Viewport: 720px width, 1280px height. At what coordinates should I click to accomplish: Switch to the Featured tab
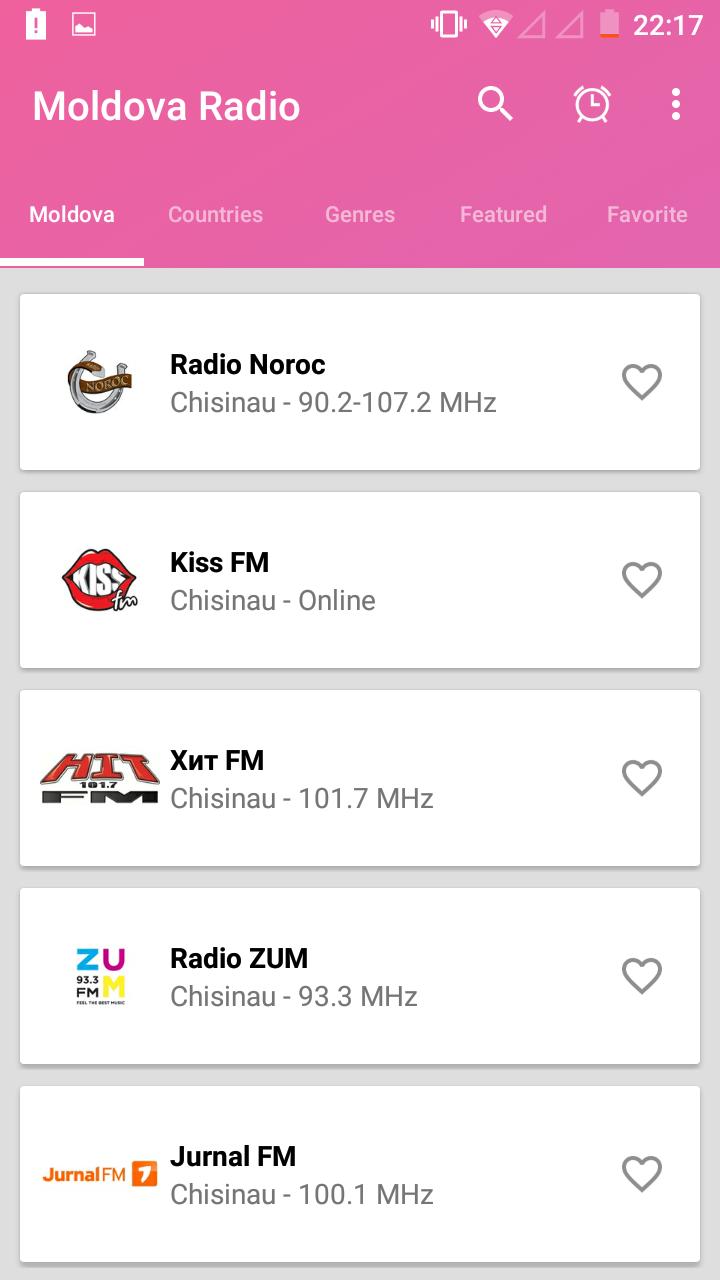(x=503, y=214)
